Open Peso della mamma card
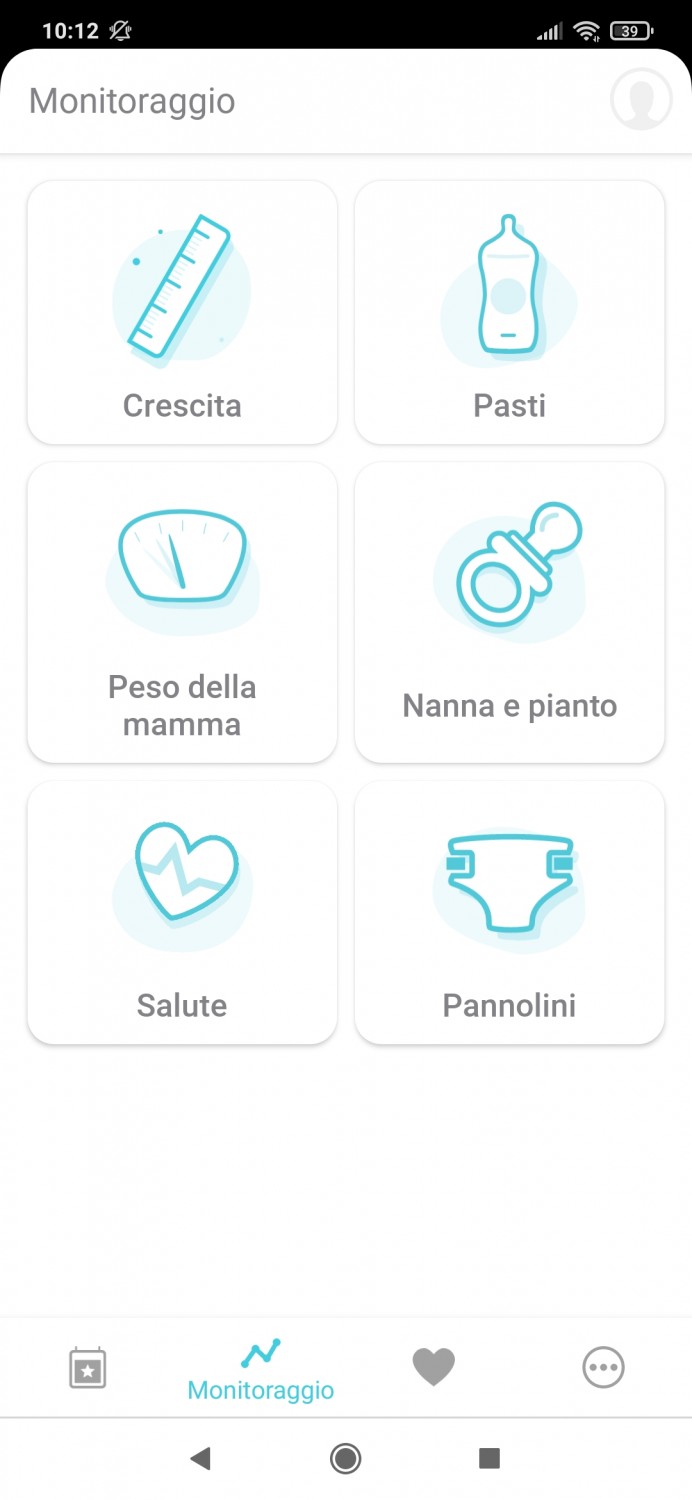This screenshot has height=1500, width=692. 182,612
